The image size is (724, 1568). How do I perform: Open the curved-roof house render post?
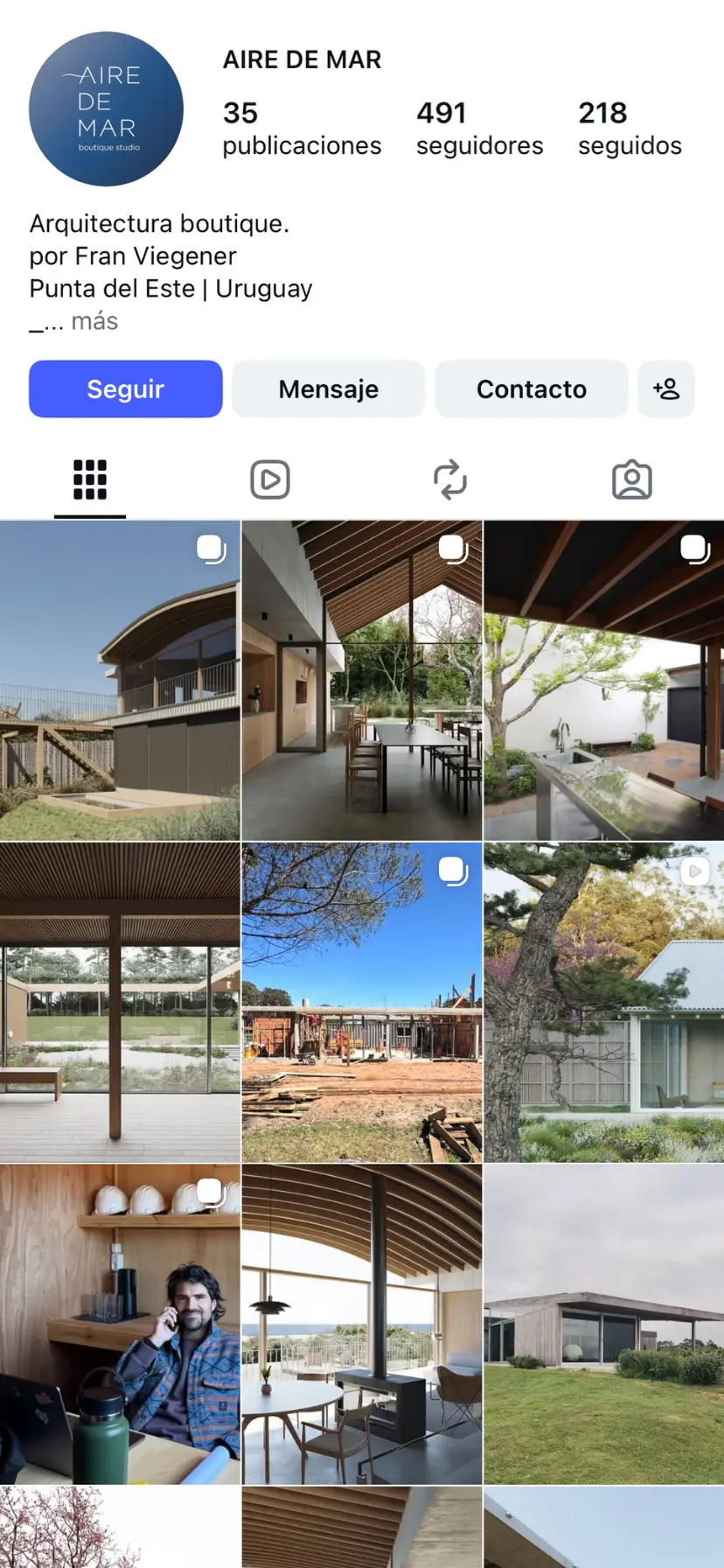120,680
